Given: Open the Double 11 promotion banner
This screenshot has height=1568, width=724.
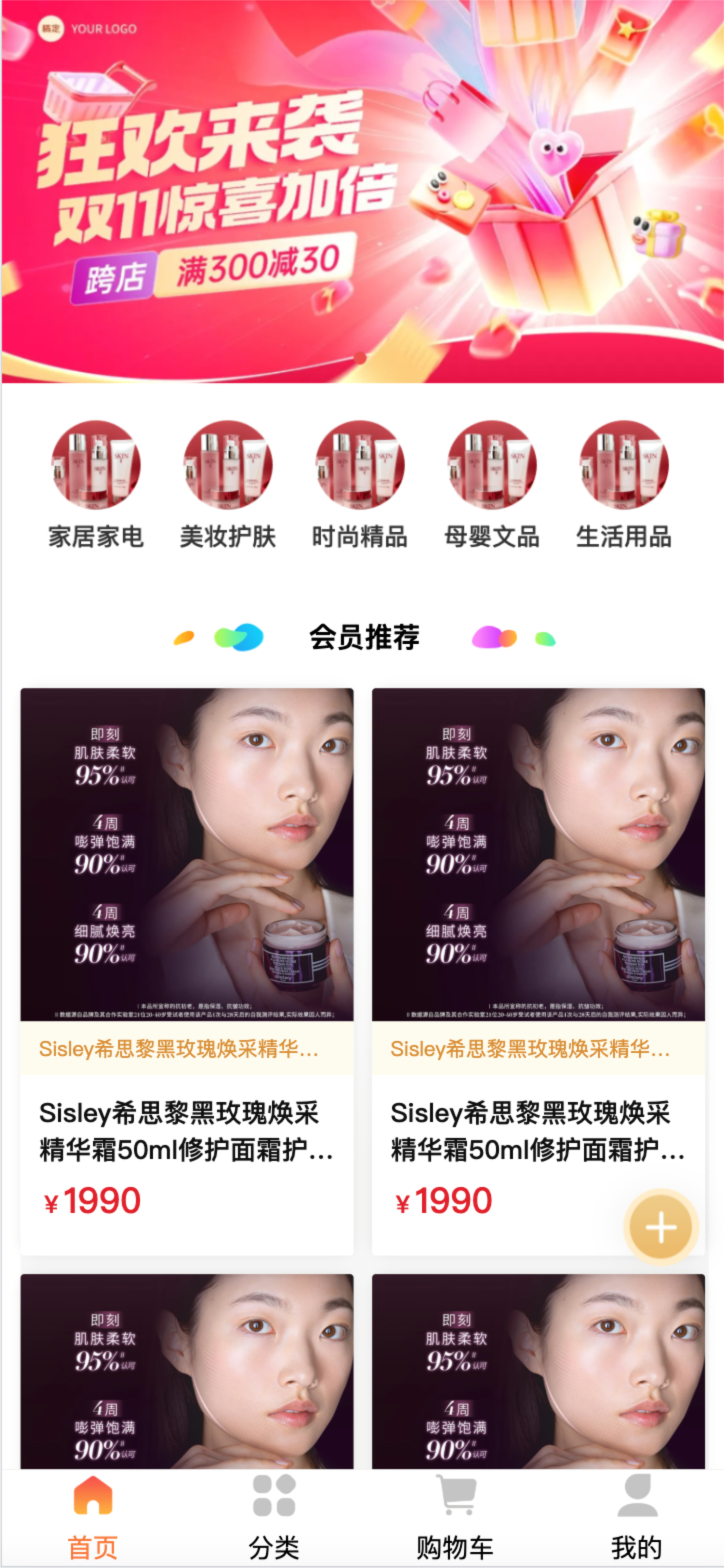Looking at the screenshot, I should (362, 192).
